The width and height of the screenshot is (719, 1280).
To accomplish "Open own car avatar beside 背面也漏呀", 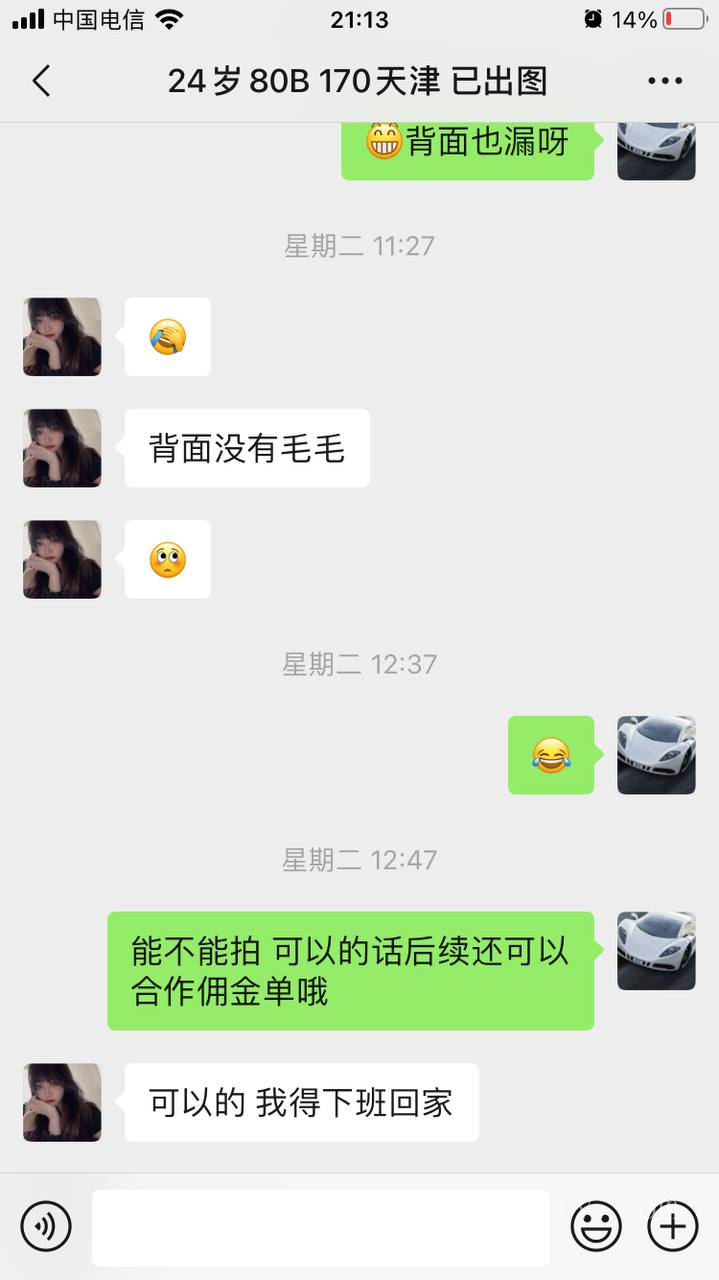I will point(656,150).
